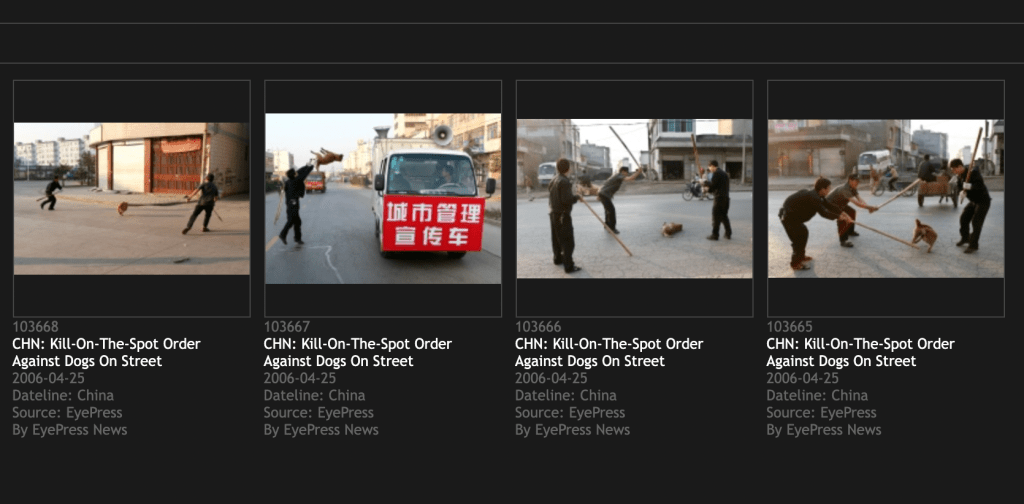Open photo thumbnail 103666

coord(634,198)
